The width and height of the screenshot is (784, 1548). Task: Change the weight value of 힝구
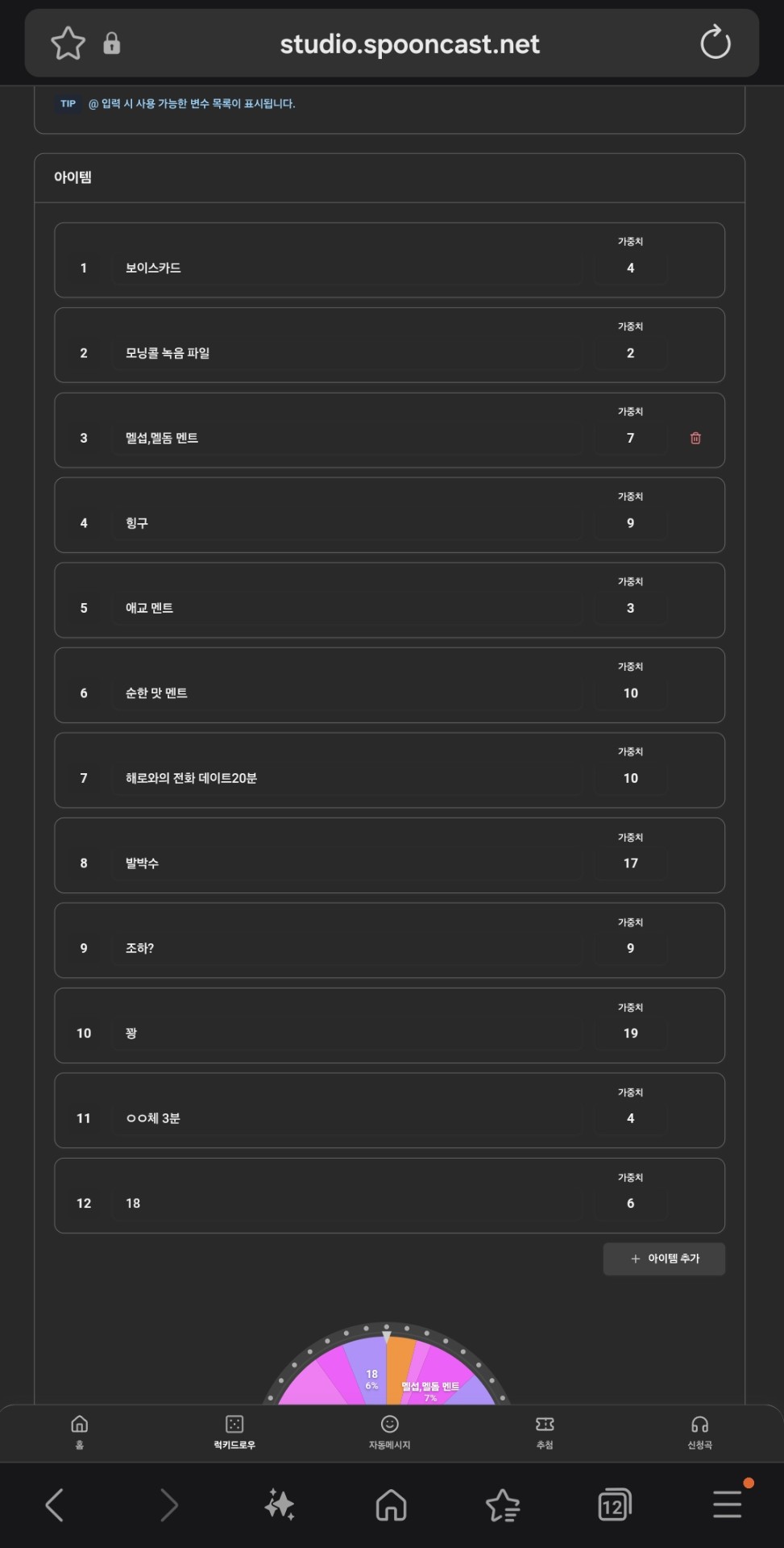pyautogui.click(x=630, y=523)
